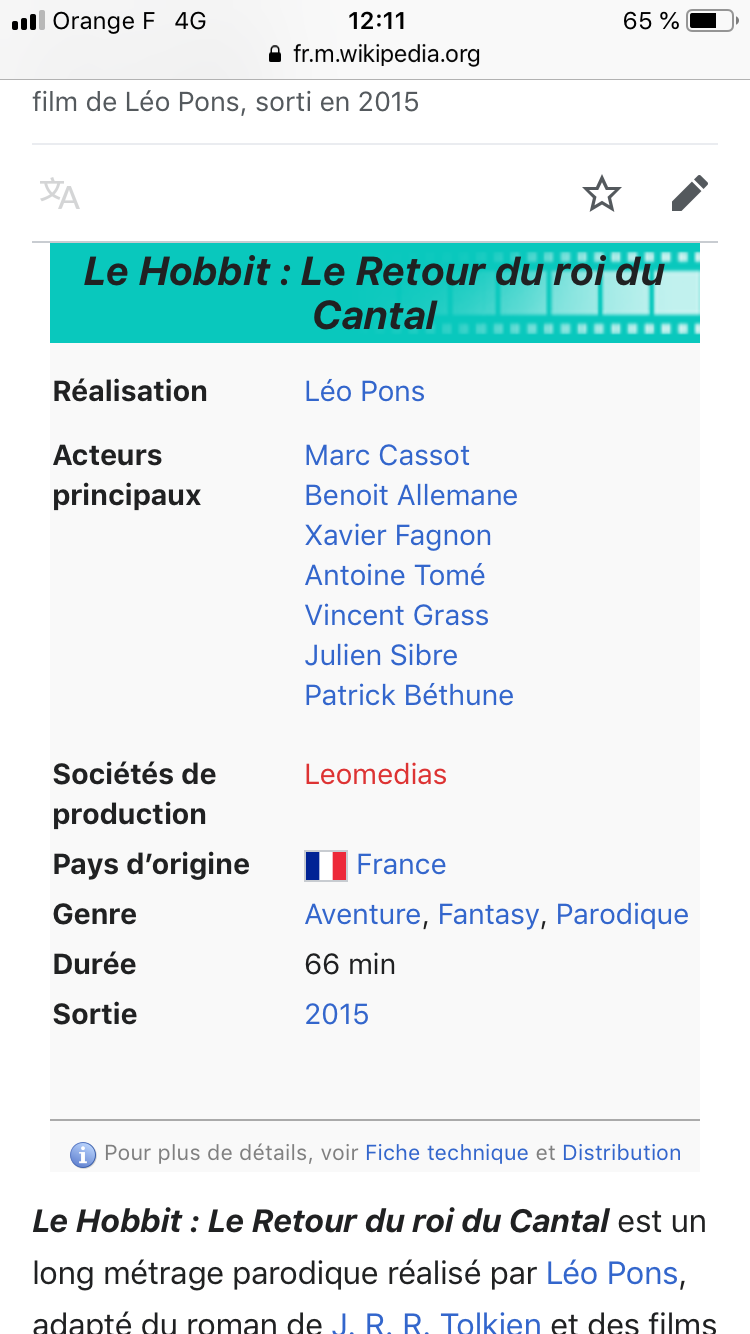
Task: Open Julien Sibre's page
Action: click(381, 655)
